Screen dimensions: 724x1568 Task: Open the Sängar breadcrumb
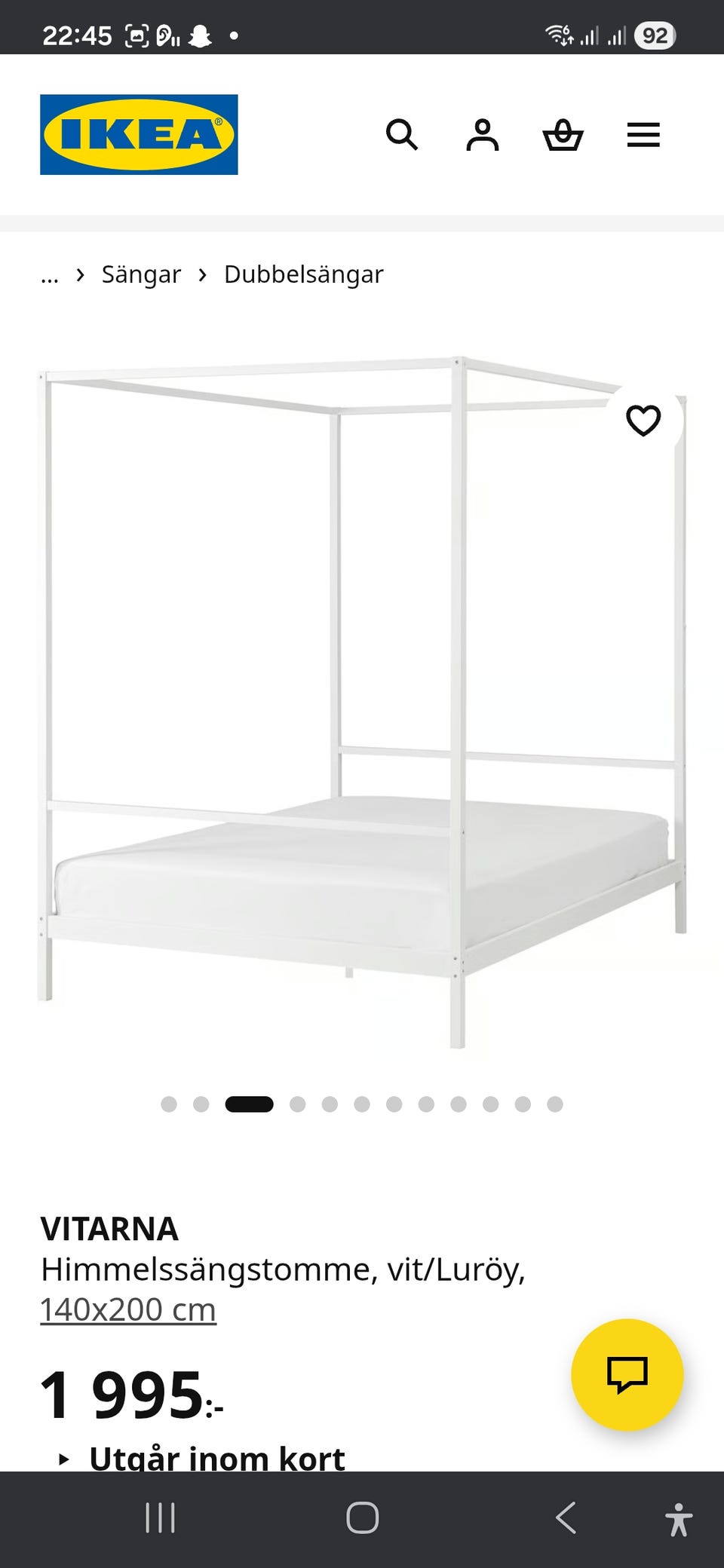pos(141,274)
